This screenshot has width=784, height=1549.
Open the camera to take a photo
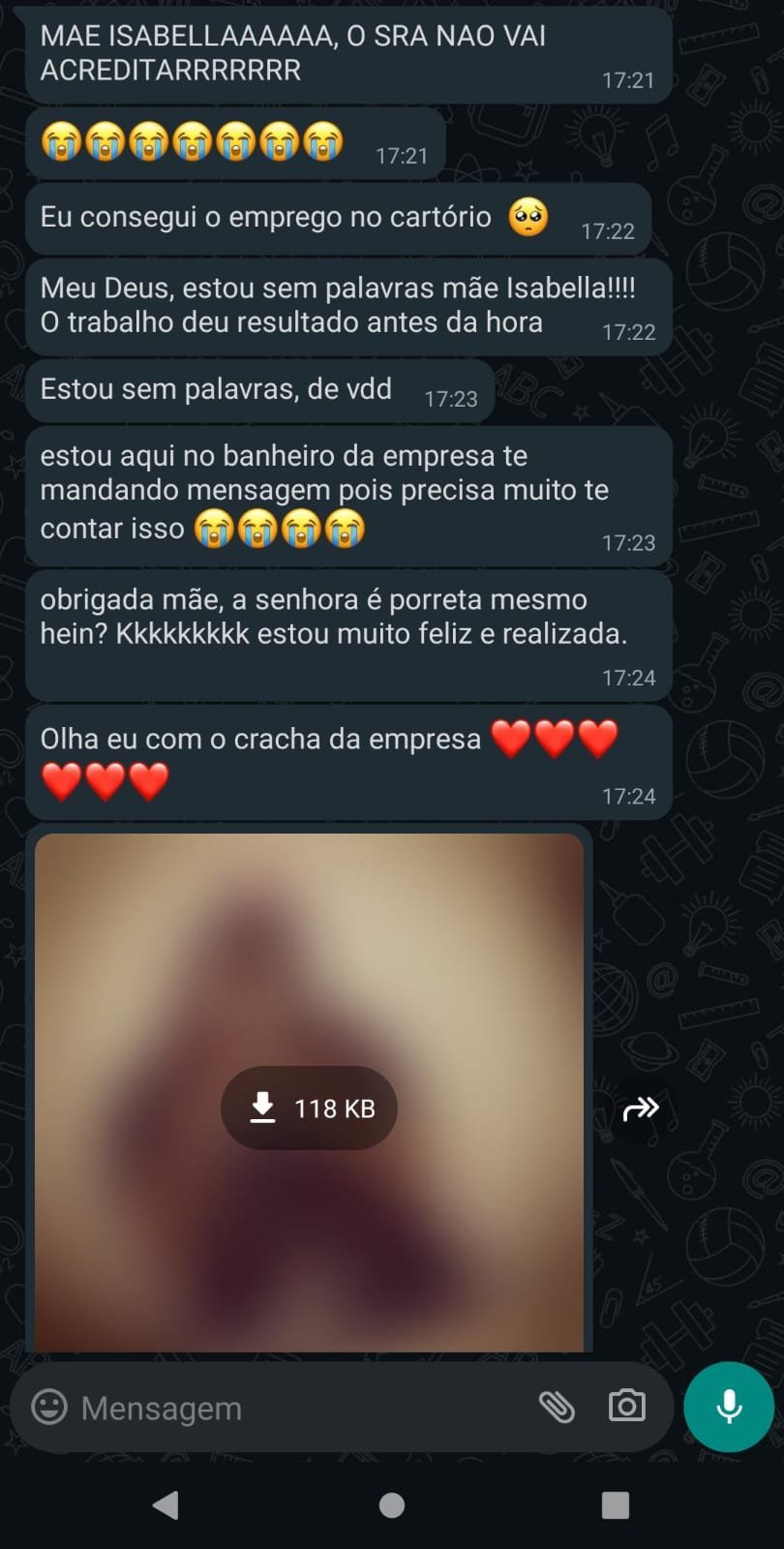point(626,1406)
